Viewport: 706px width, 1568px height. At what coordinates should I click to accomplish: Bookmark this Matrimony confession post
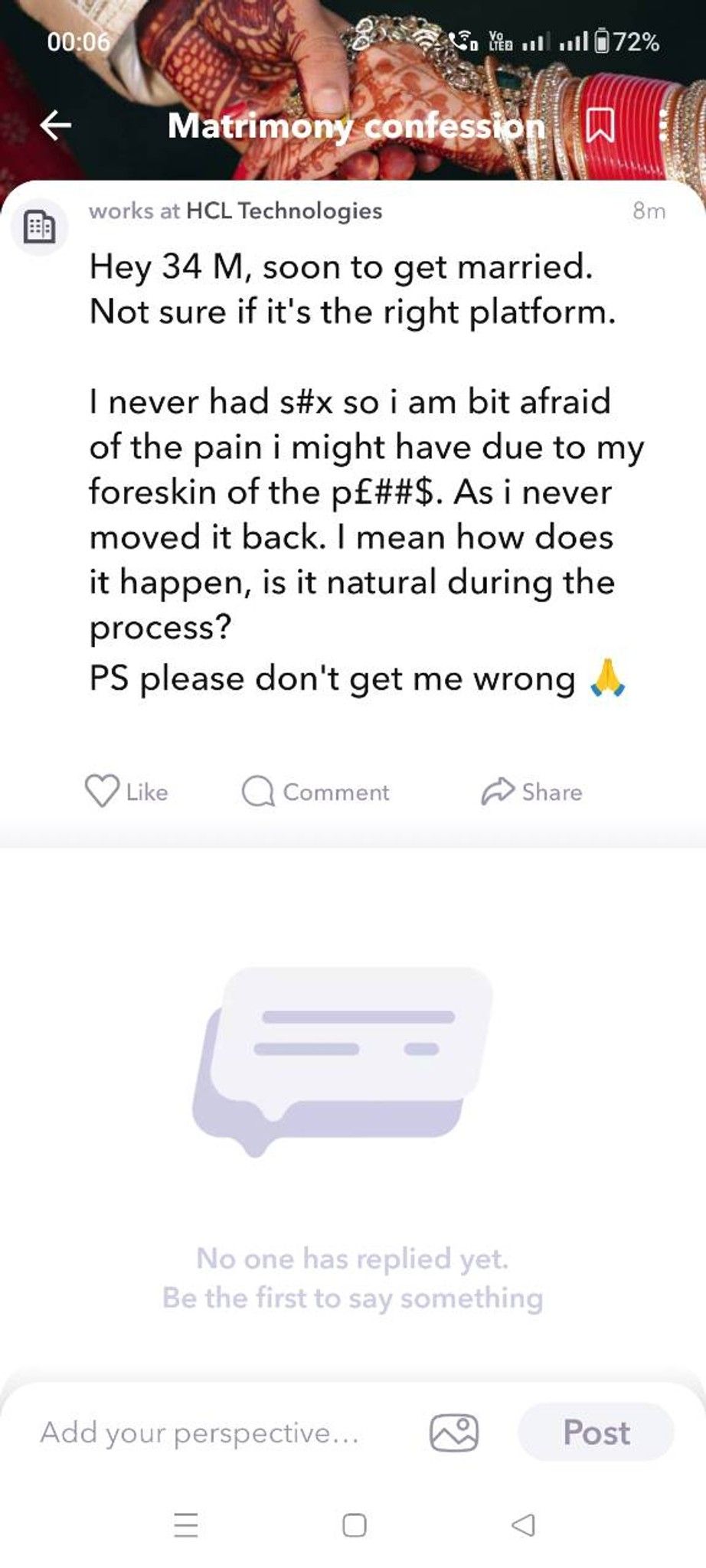pos(600,125)
